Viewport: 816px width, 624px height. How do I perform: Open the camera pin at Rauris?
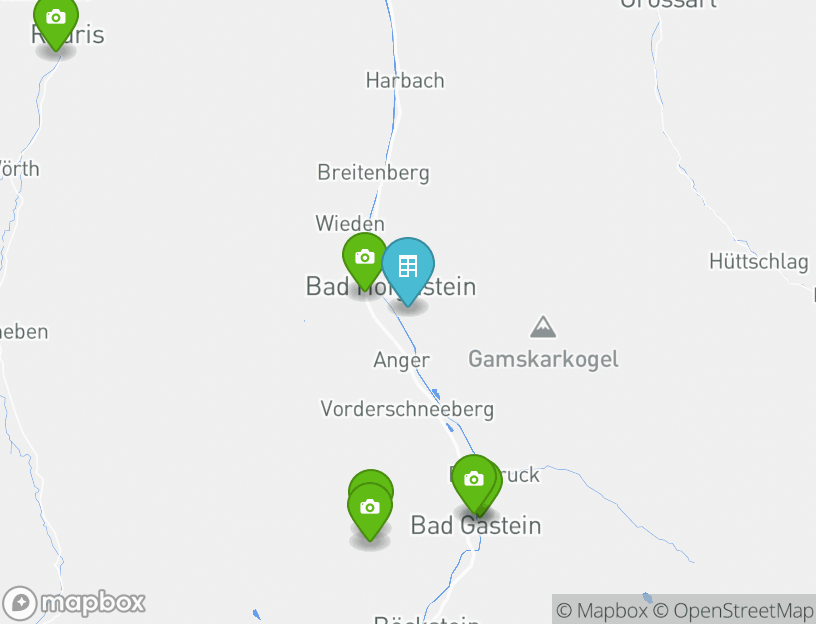click(56, 18)
